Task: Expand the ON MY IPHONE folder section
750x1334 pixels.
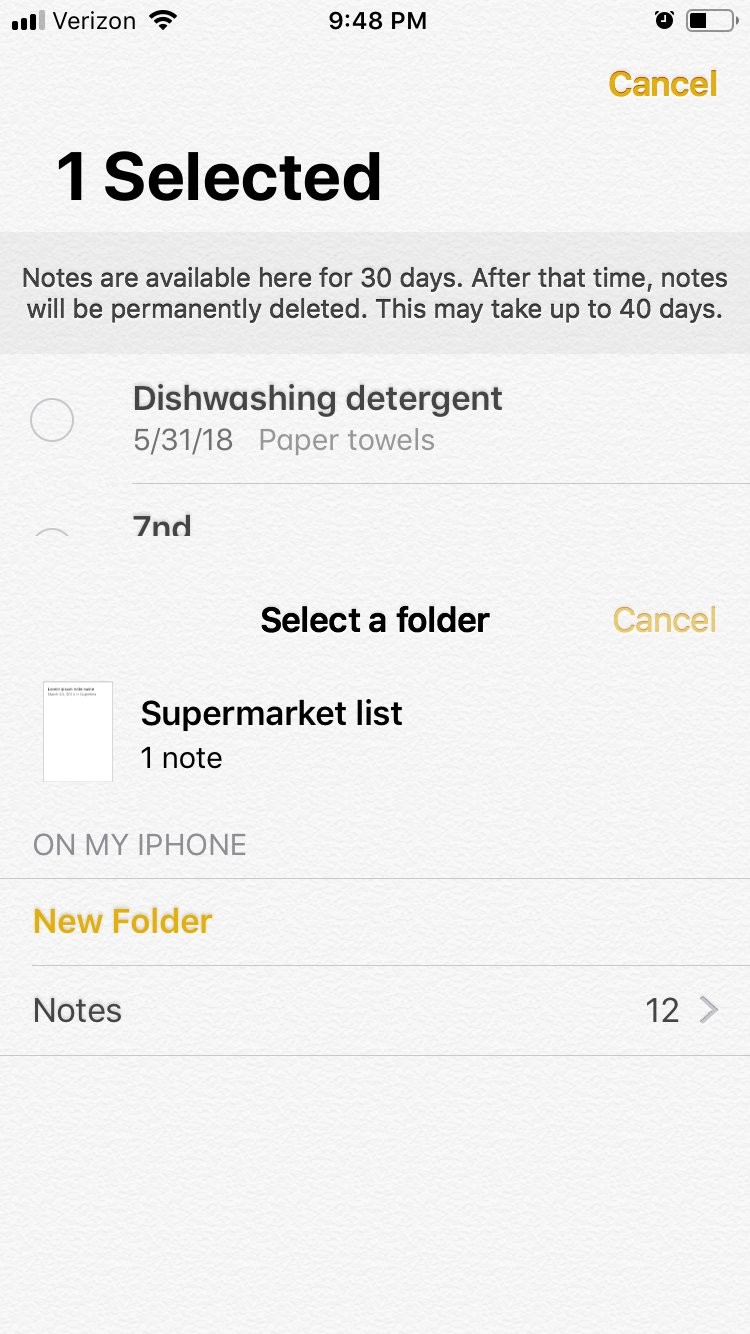Action: [139, 845]
